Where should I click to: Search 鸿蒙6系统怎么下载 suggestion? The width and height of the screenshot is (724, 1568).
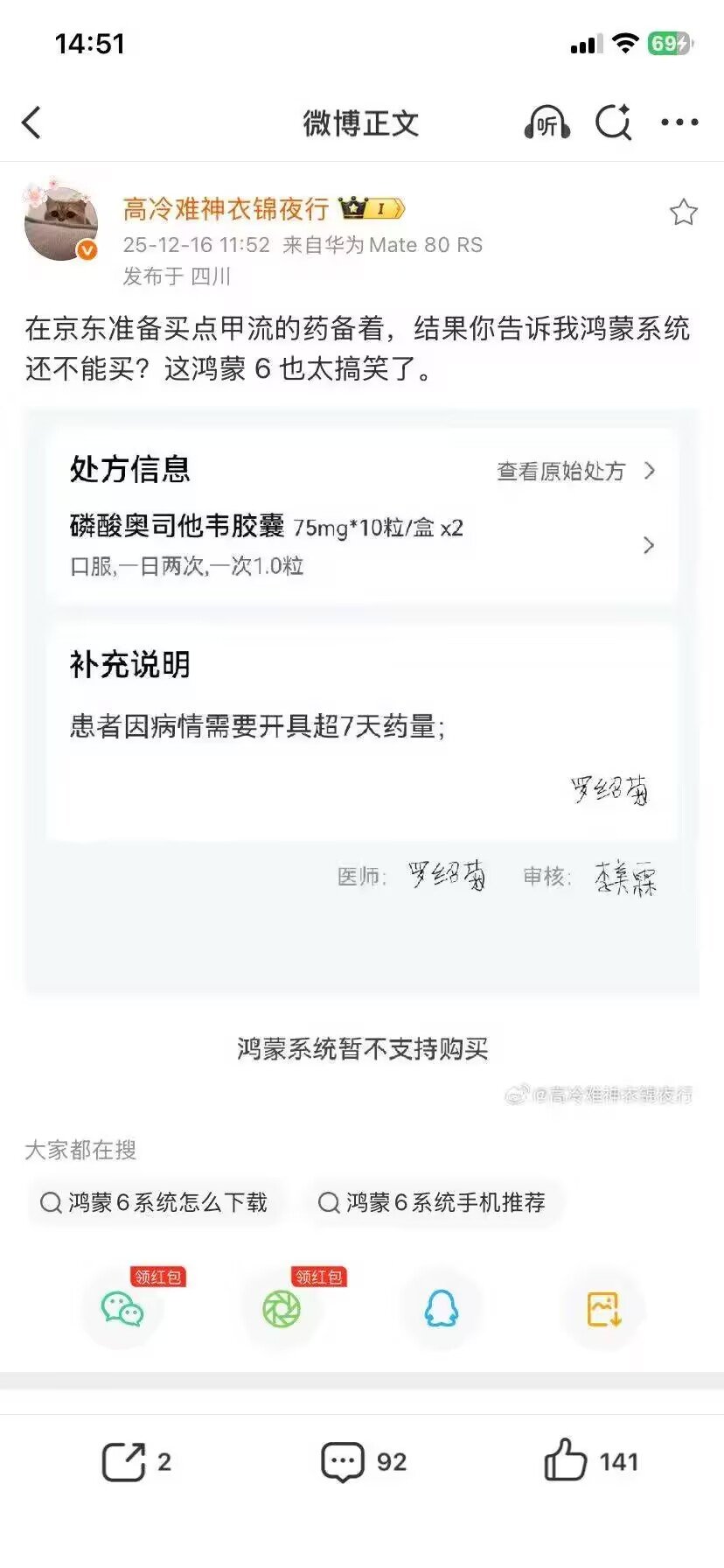[157, 1202]
